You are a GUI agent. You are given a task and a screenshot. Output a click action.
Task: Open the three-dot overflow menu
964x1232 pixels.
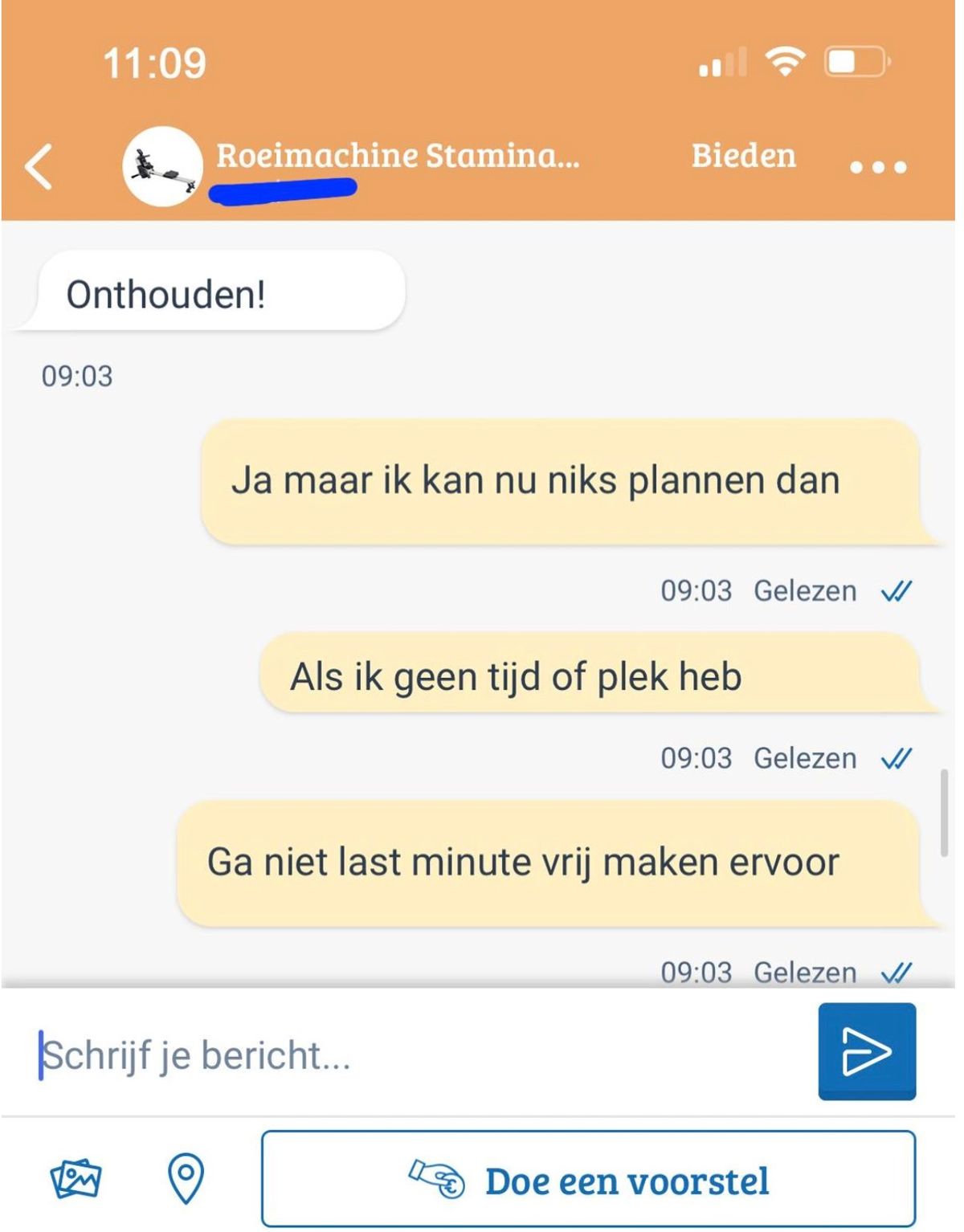pos(877,167)
